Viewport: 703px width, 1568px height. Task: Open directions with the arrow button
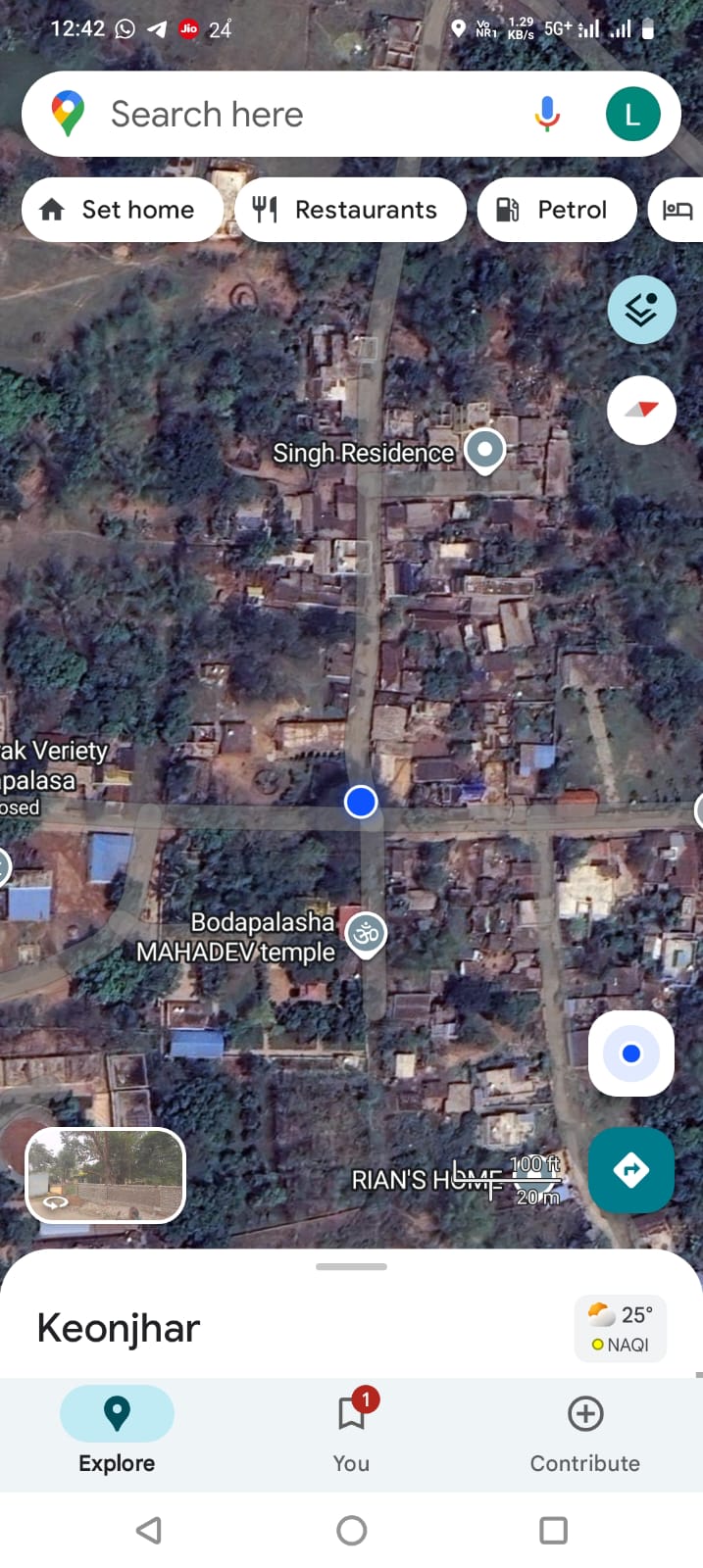[x=630, y=1170]
